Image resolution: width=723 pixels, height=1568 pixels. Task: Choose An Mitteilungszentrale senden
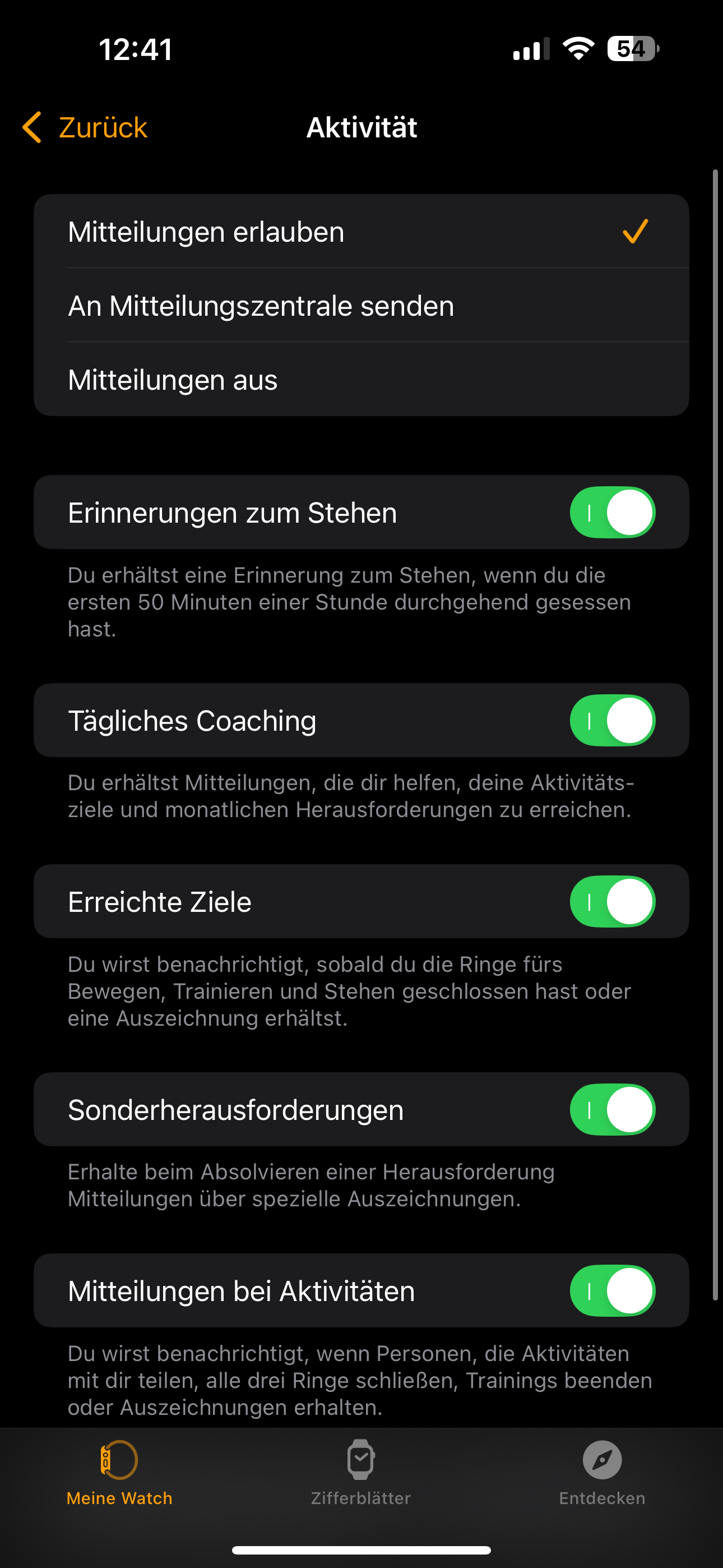tap(360, 306)
